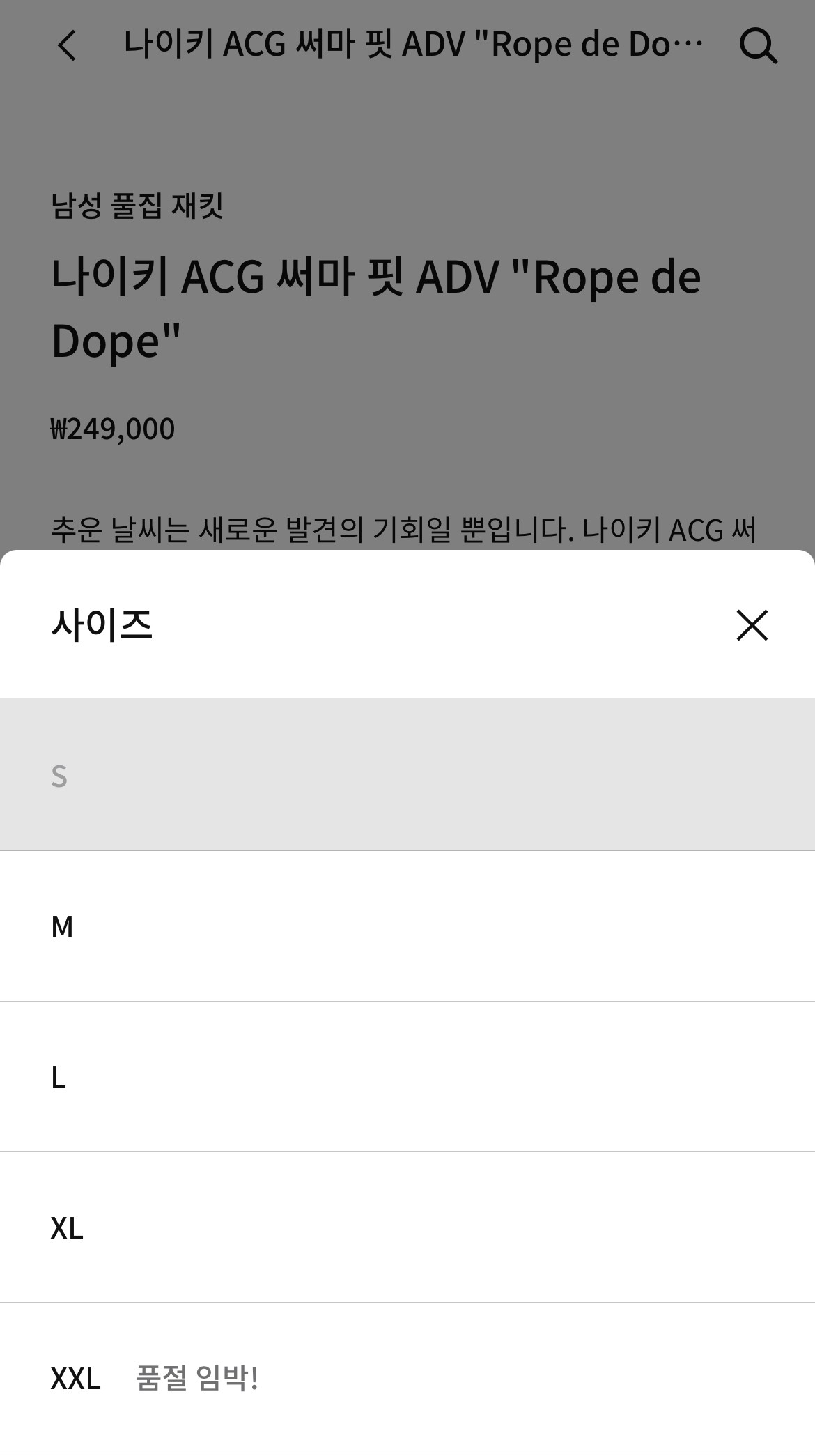Tap the greyed-out size S

point(407,775)
